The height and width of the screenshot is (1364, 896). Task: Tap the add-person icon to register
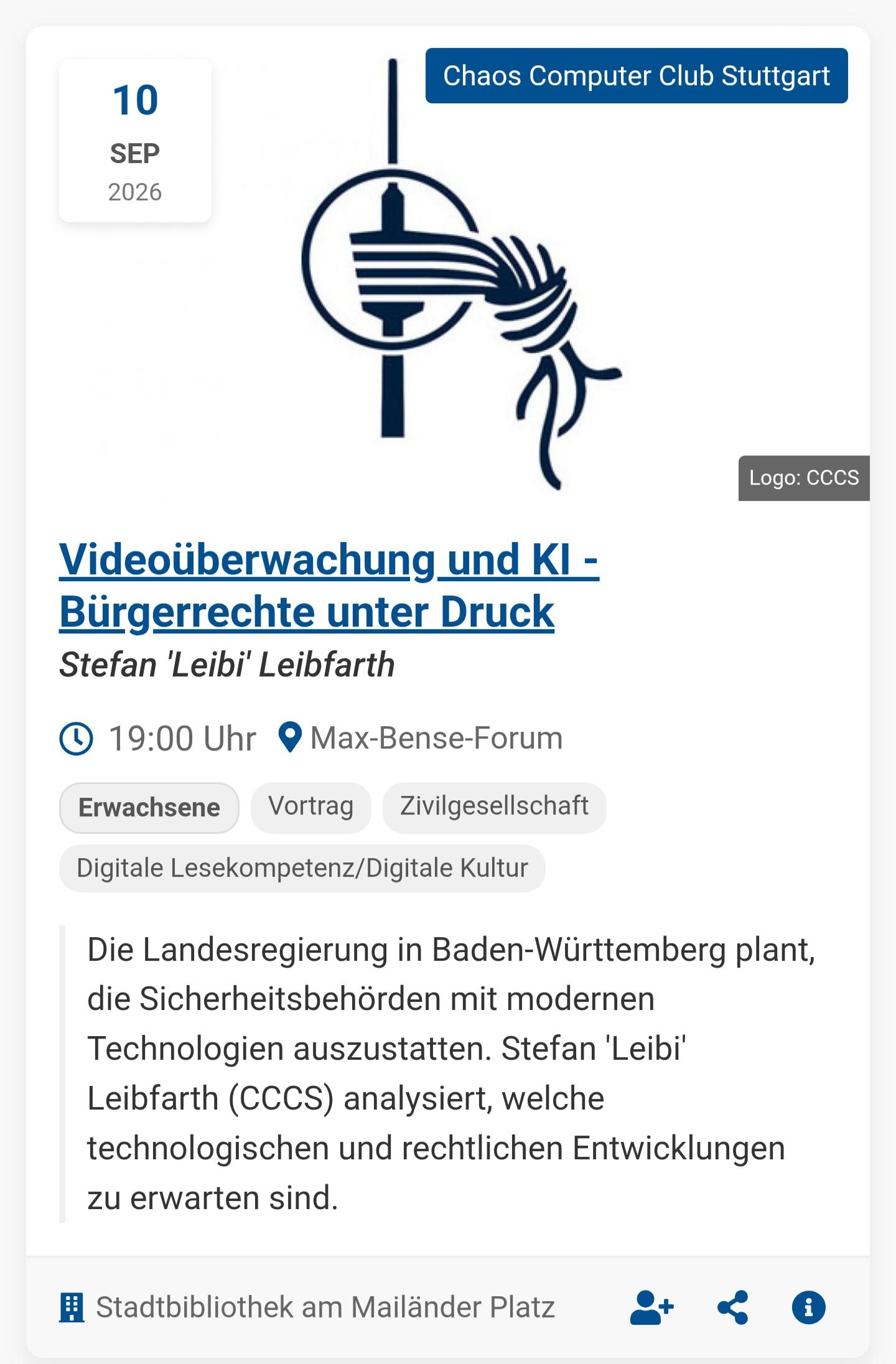(x=651, y=1307)
